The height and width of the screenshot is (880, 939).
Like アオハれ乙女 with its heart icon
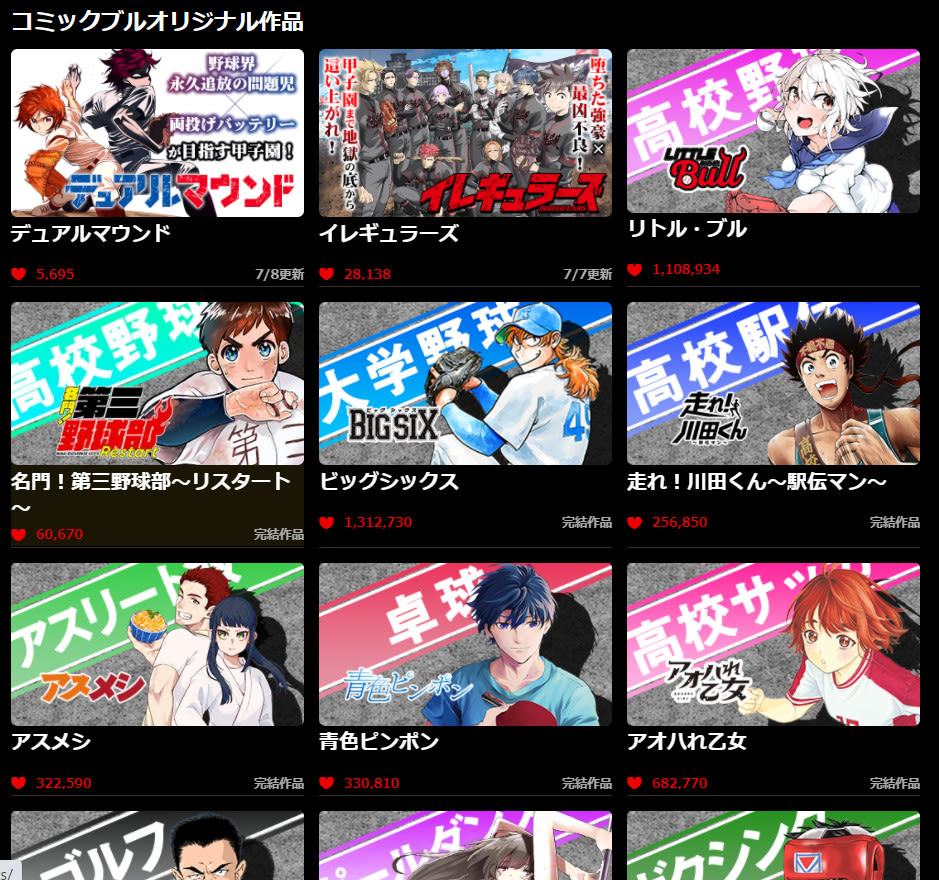pyautogui.click(x=634, y=783)
